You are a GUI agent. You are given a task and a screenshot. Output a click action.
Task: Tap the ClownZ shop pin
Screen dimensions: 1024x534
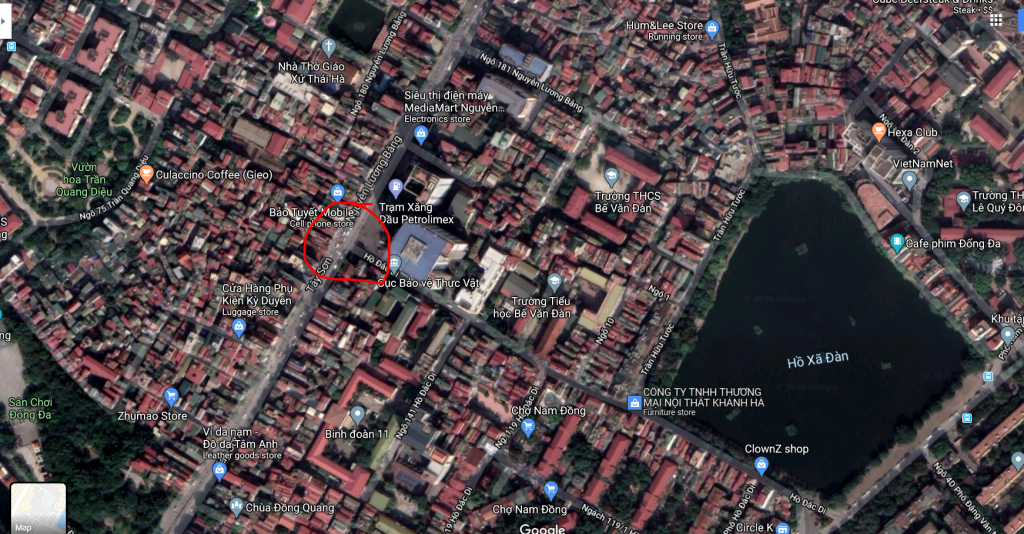(x=763, y=466)
